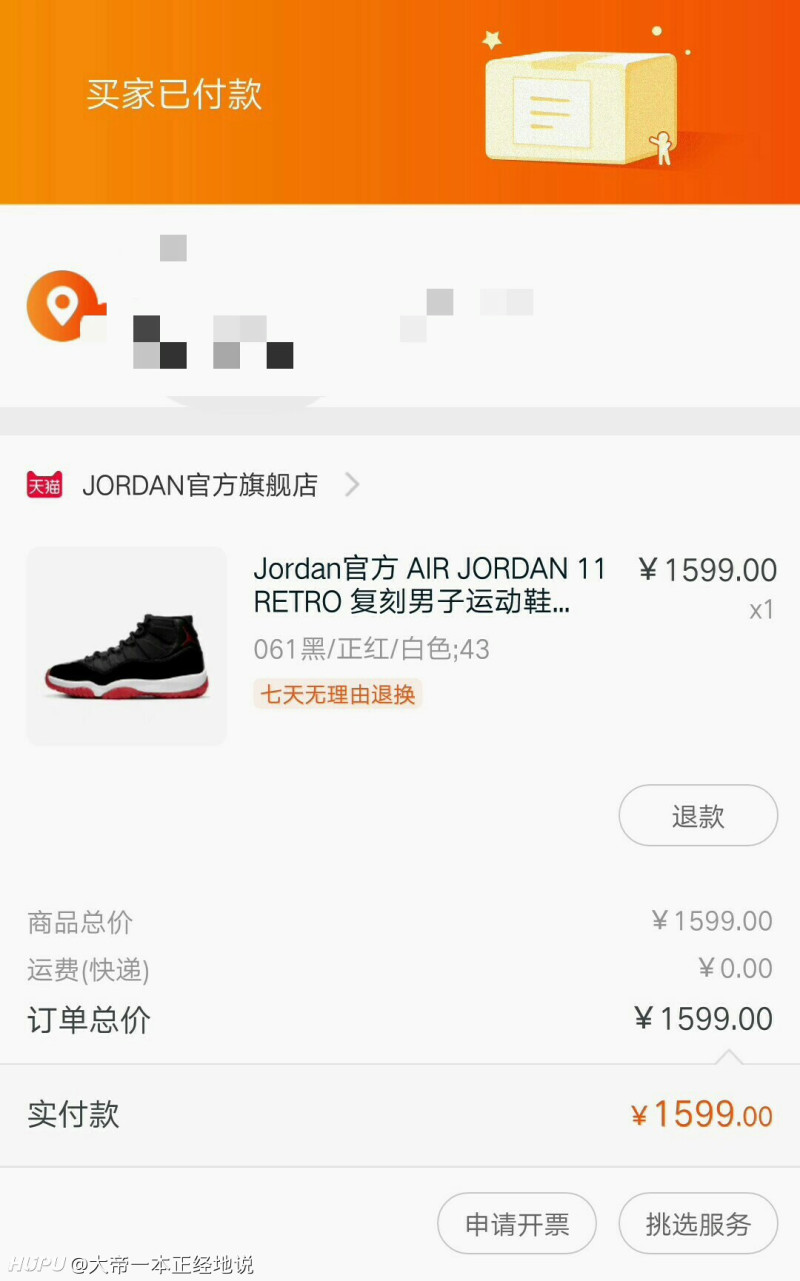Open the JORDAN官方旗舰店 store name
The width and height of the screenshot is (800, 1281).
tap(198, 485)
